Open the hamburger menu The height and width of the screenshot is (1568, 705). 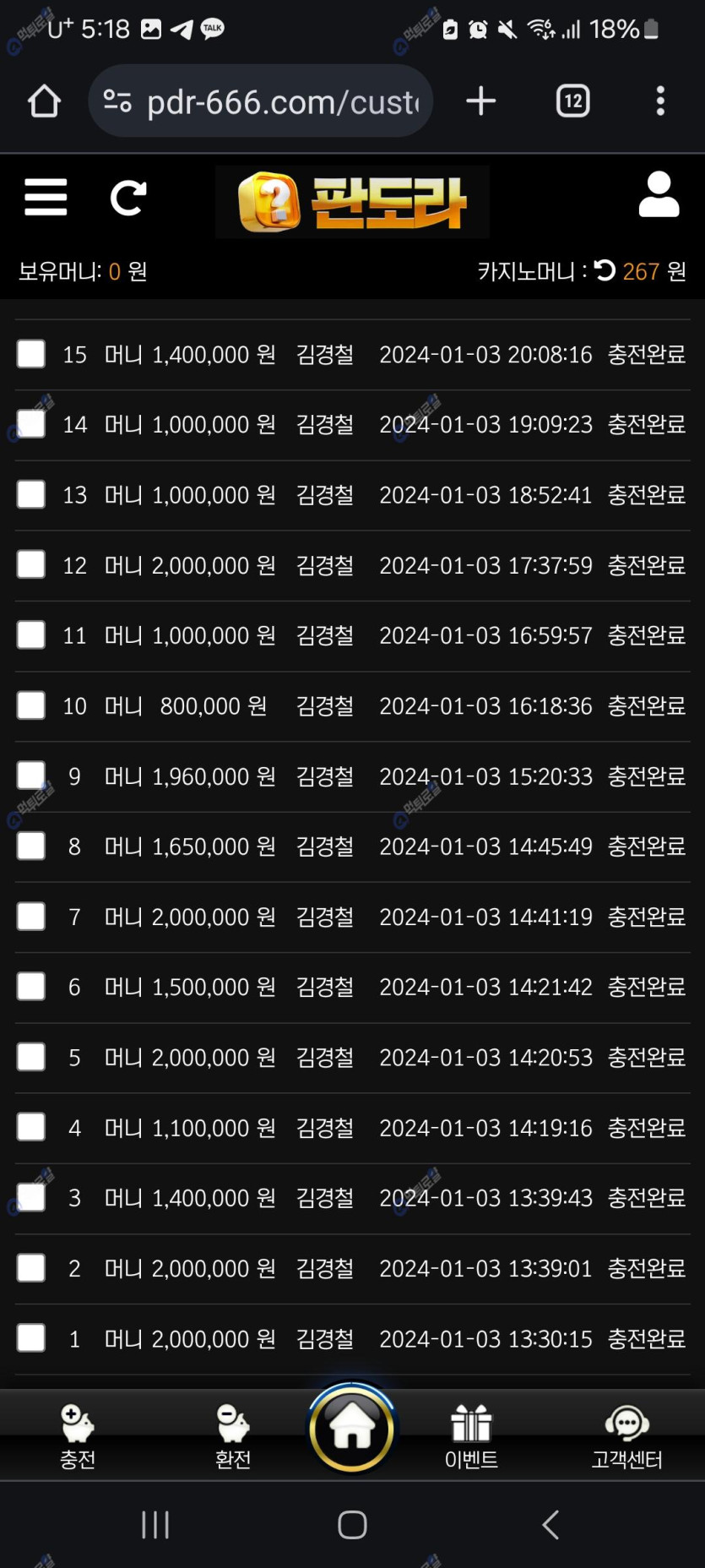46,197
